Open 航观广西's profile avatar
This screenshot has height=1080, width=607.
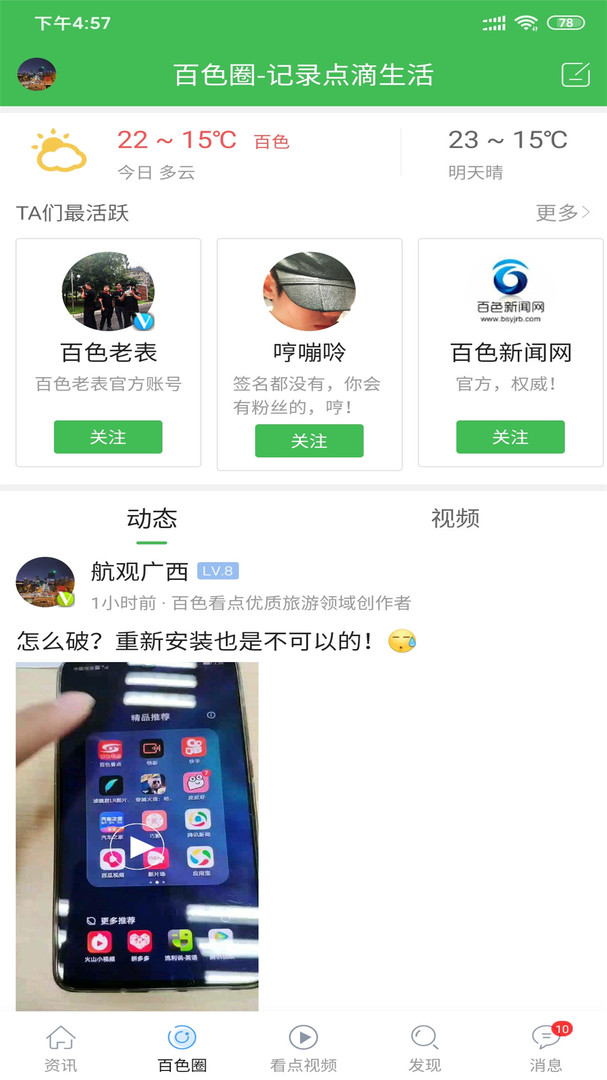tap(45, 582)
